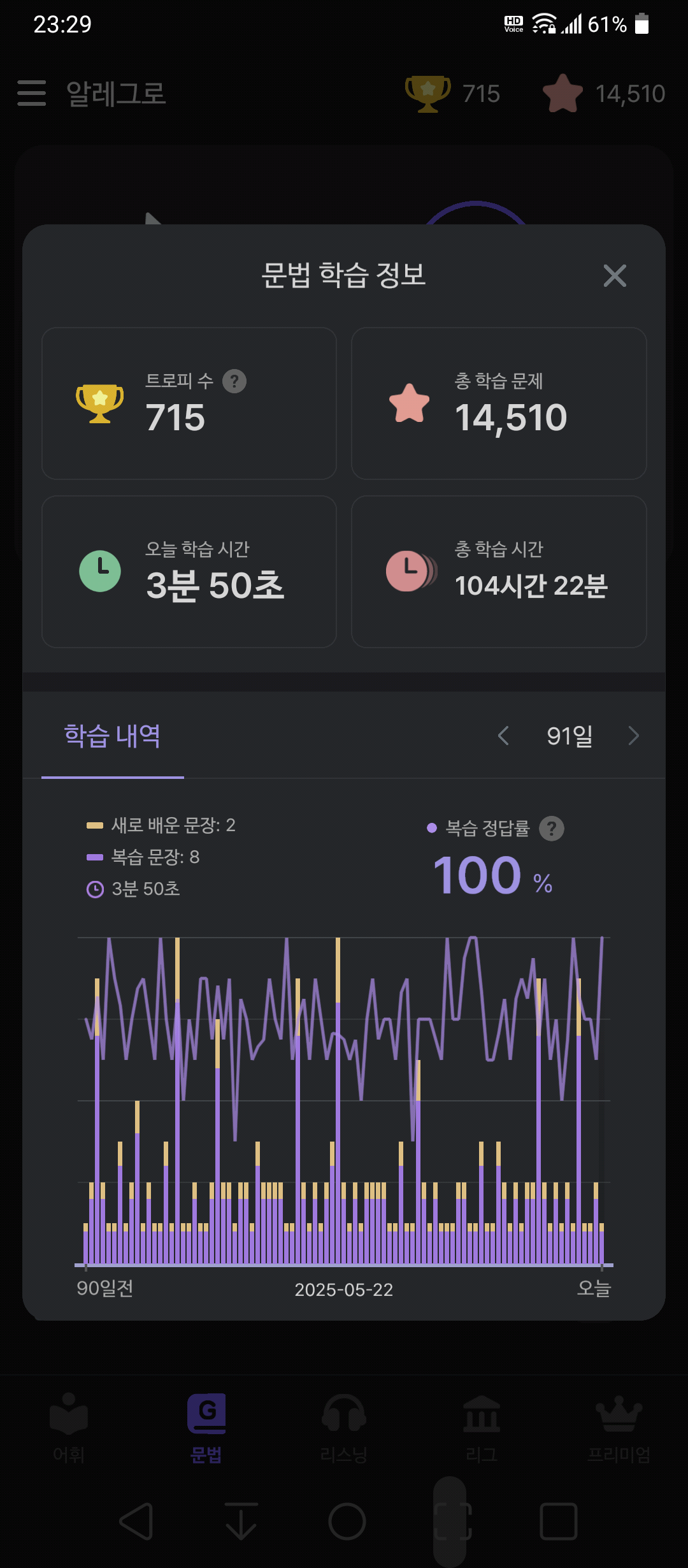The height and width of the screenshot is (1568, 688).
Task: Open help icon next to 복습 정답률
Action: pos(552,829)
